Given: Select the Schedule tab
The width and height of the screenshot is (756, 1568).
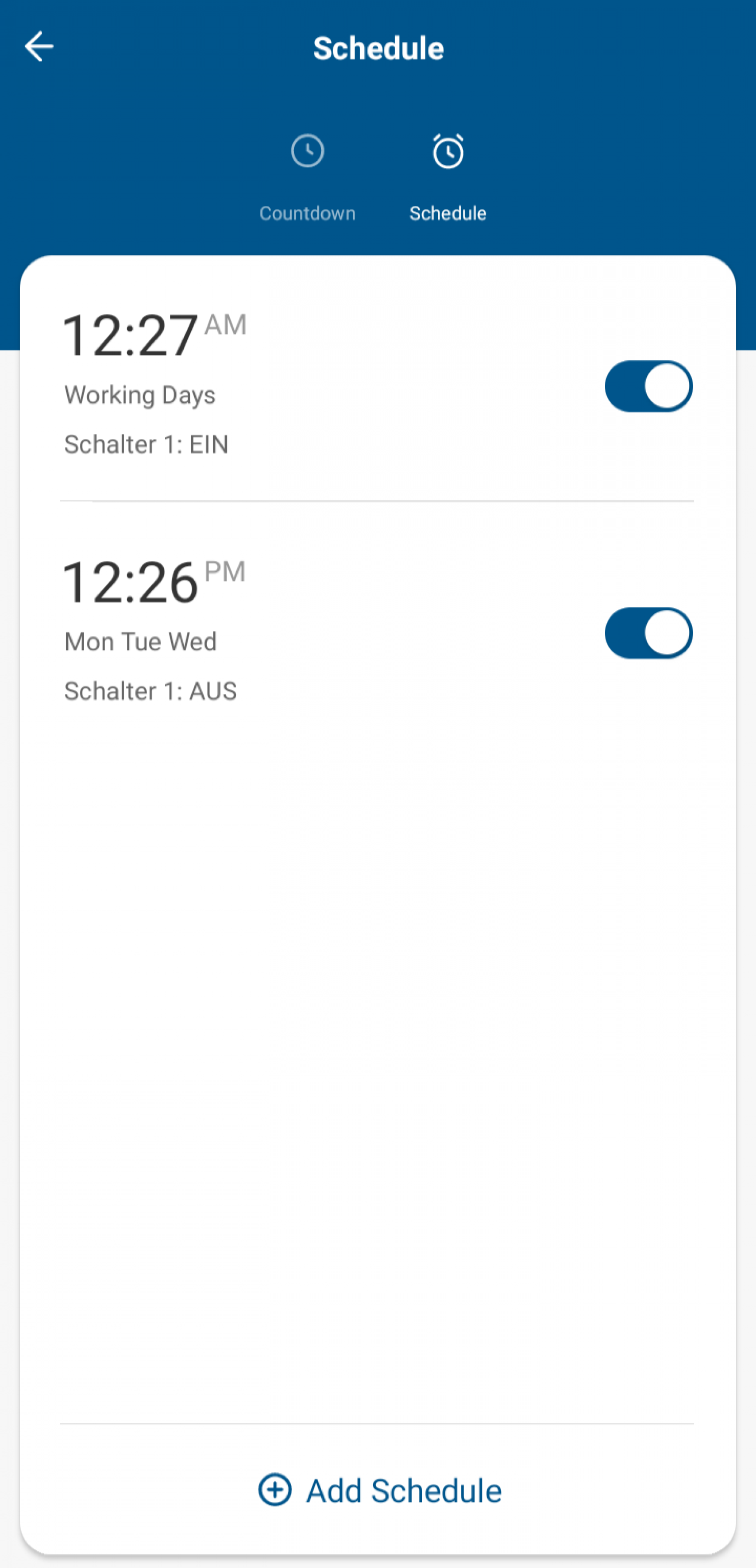Looking at the screenshot, I should coord(448,178).
